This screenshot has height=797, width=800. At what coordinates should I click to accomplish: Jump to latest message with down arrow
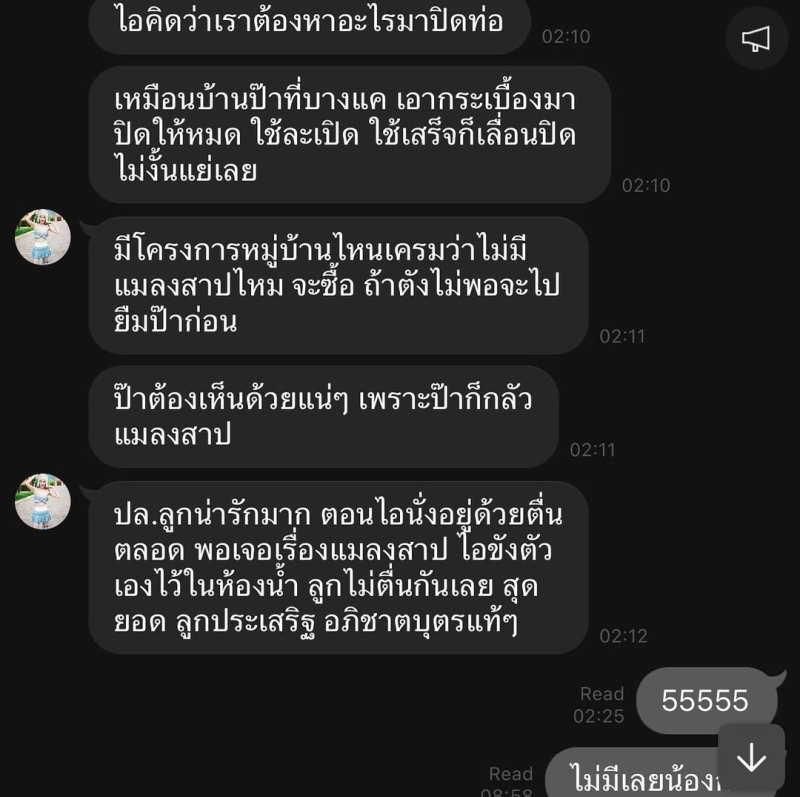pyautogui.click(x=751, y=758)
